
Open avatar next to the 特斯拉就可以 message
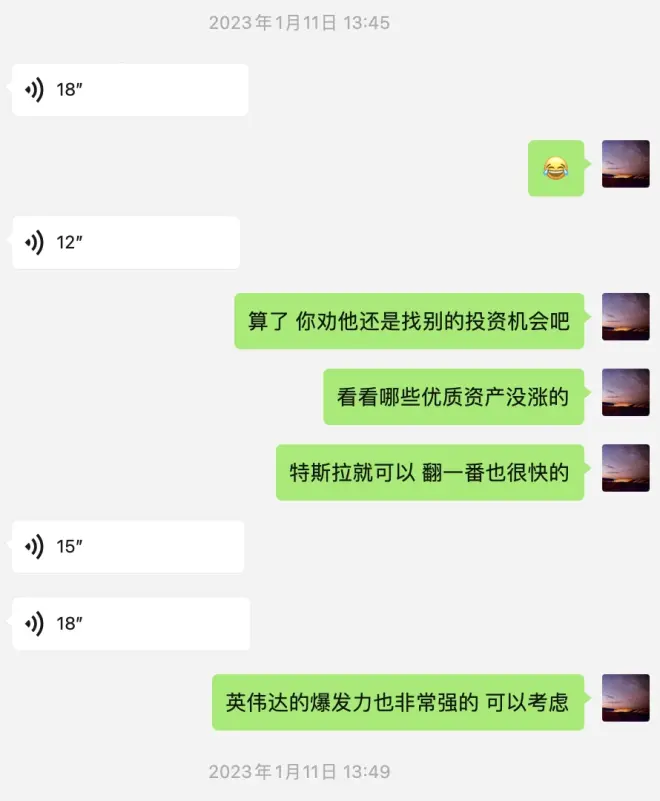point(625,469)
